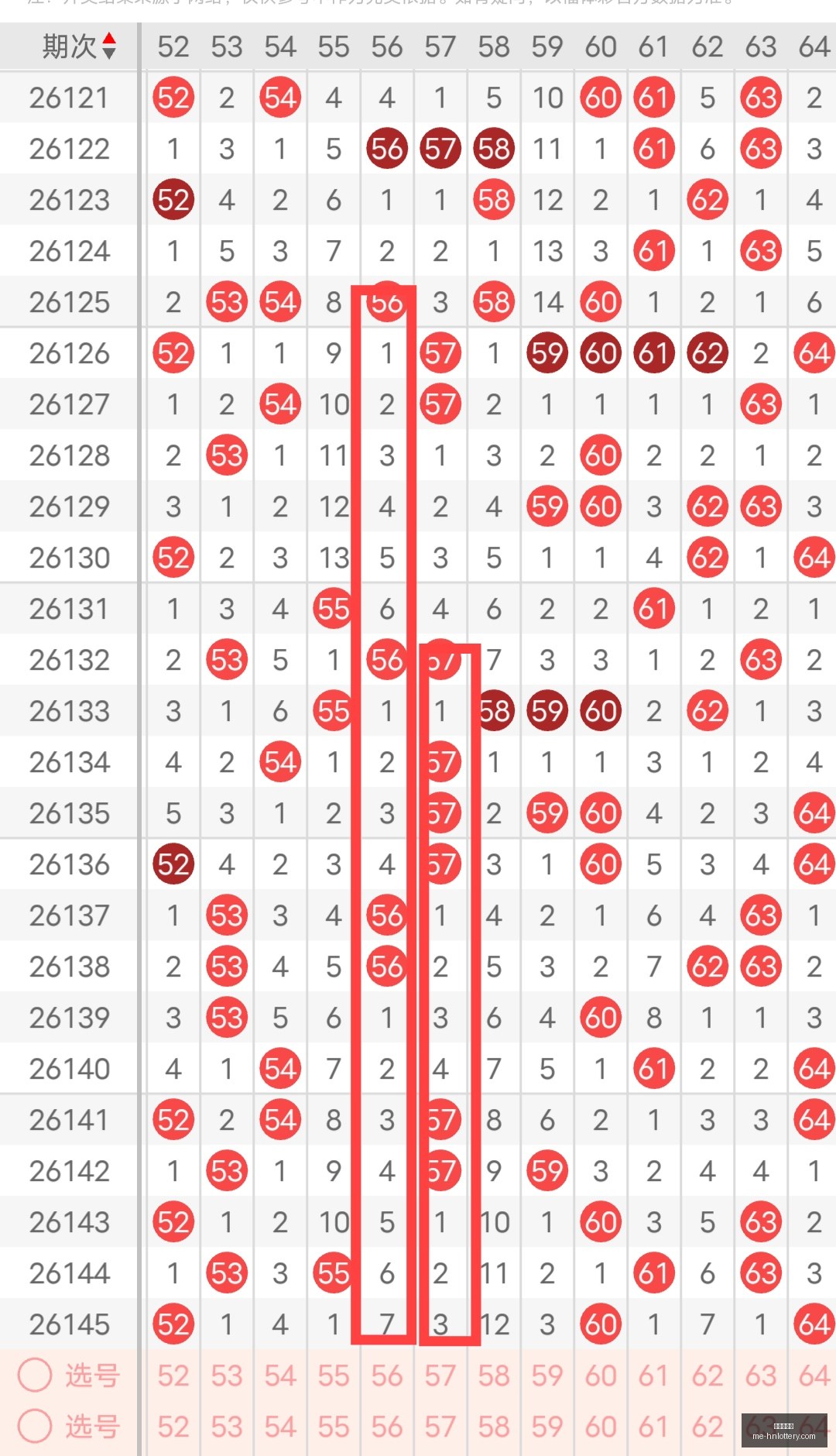
Task: Pick number 54 in the second 选号 row
Action: pyautogui.click(x=280, y=1427)
